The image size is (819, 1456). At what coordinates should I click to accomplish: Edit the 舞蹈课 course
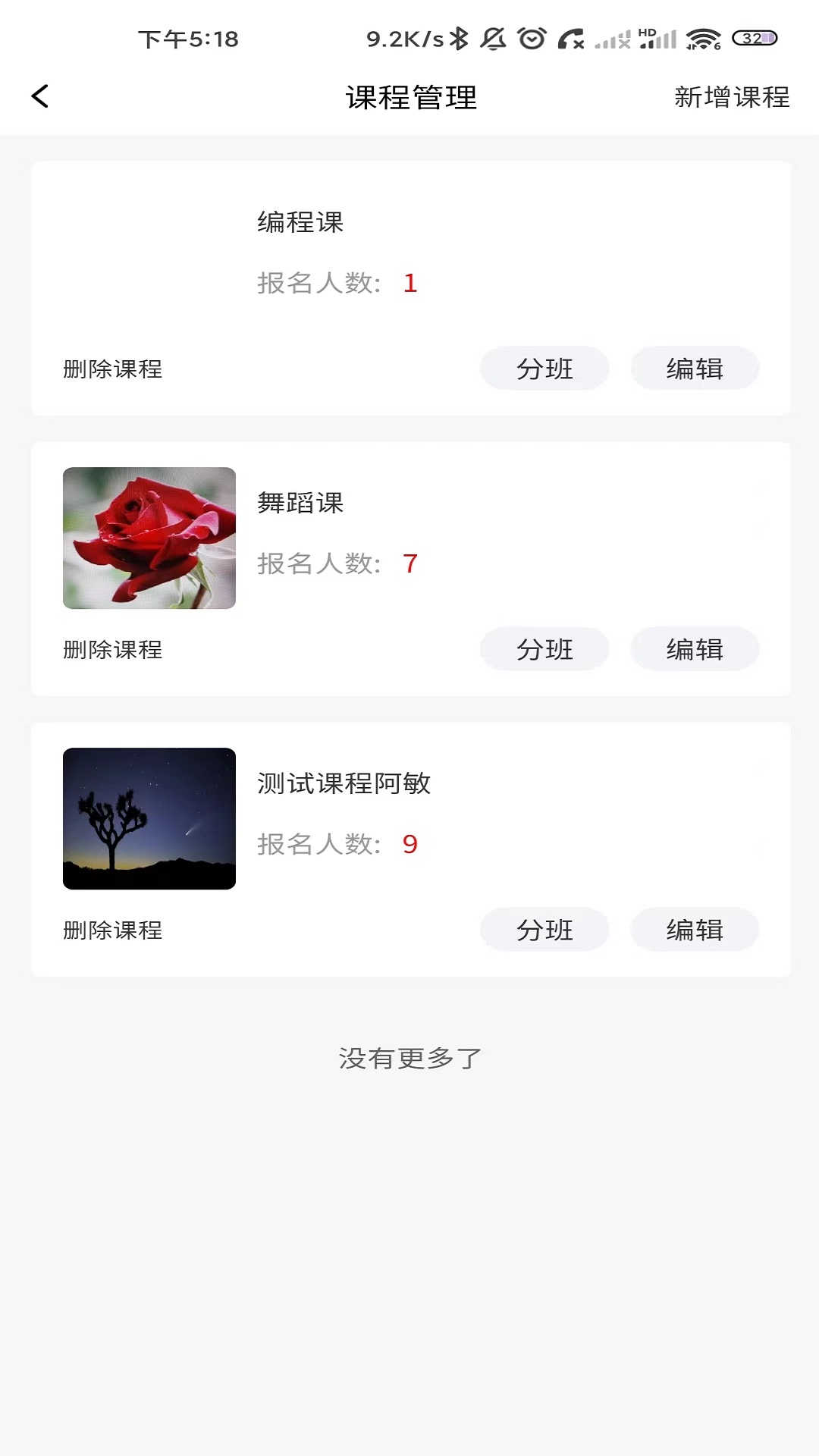coord(695,649)
